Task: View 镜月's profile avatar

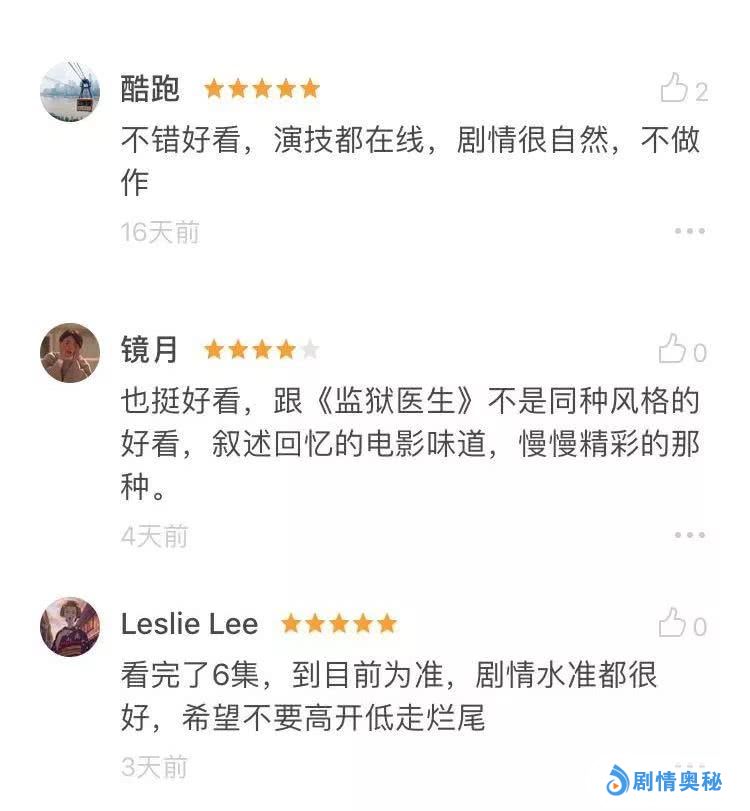Action: pyautogui.click(x=70, y=352)
